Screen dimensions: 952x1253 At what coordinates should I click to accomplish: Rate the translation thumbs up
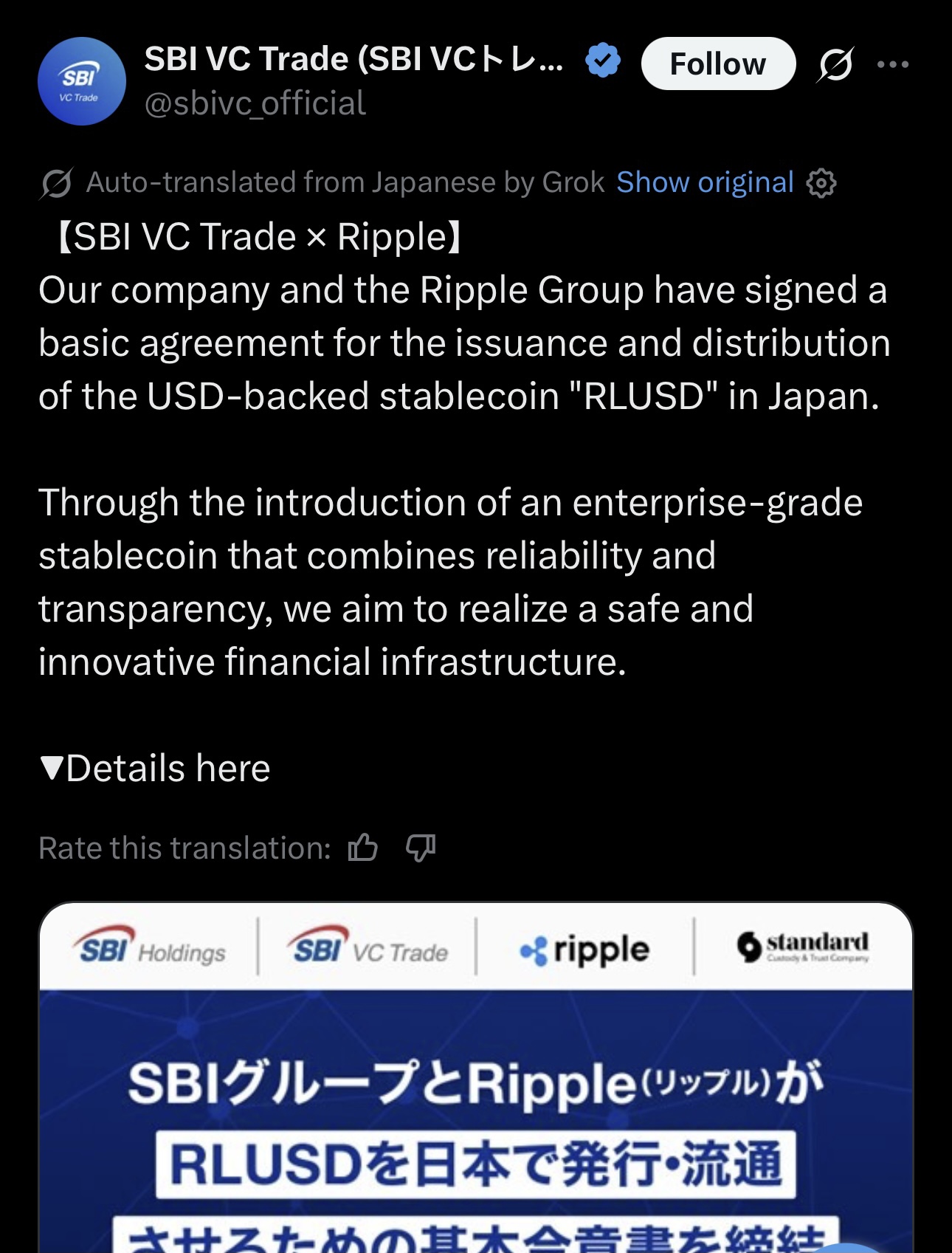pyautogui.click(x=363, y=848)
